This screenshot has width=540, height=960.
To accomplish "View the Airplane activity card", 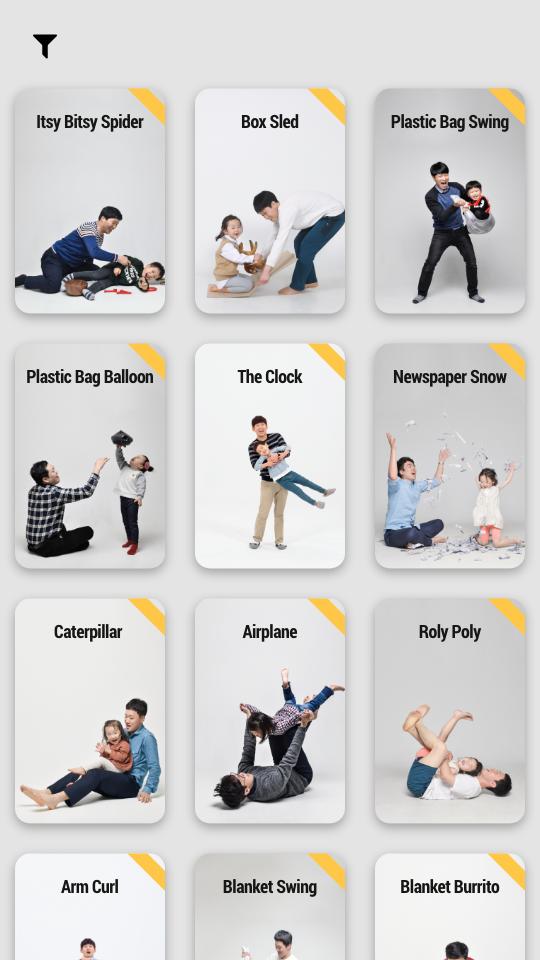I will tap(270, 711).
